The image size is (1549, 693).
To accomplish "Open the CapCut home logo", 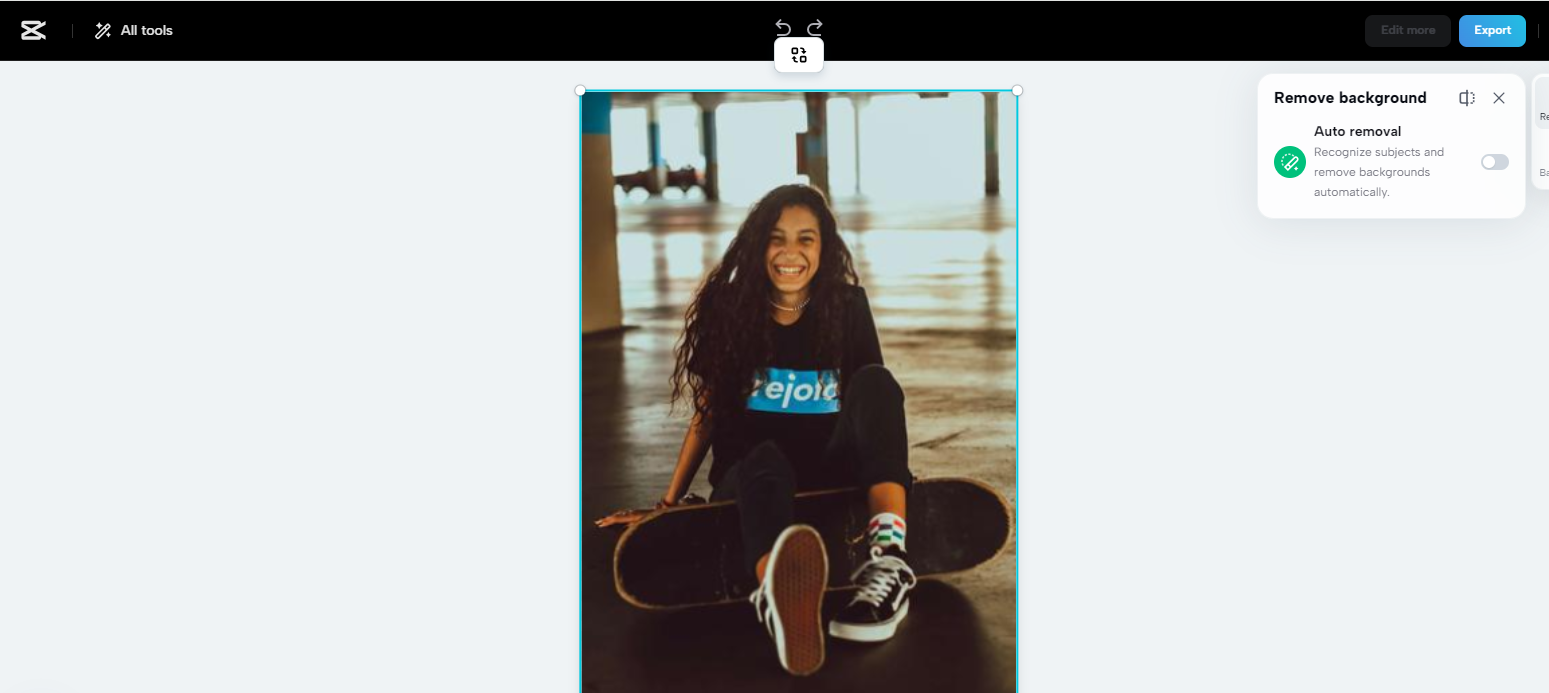I will coord(33,31).
